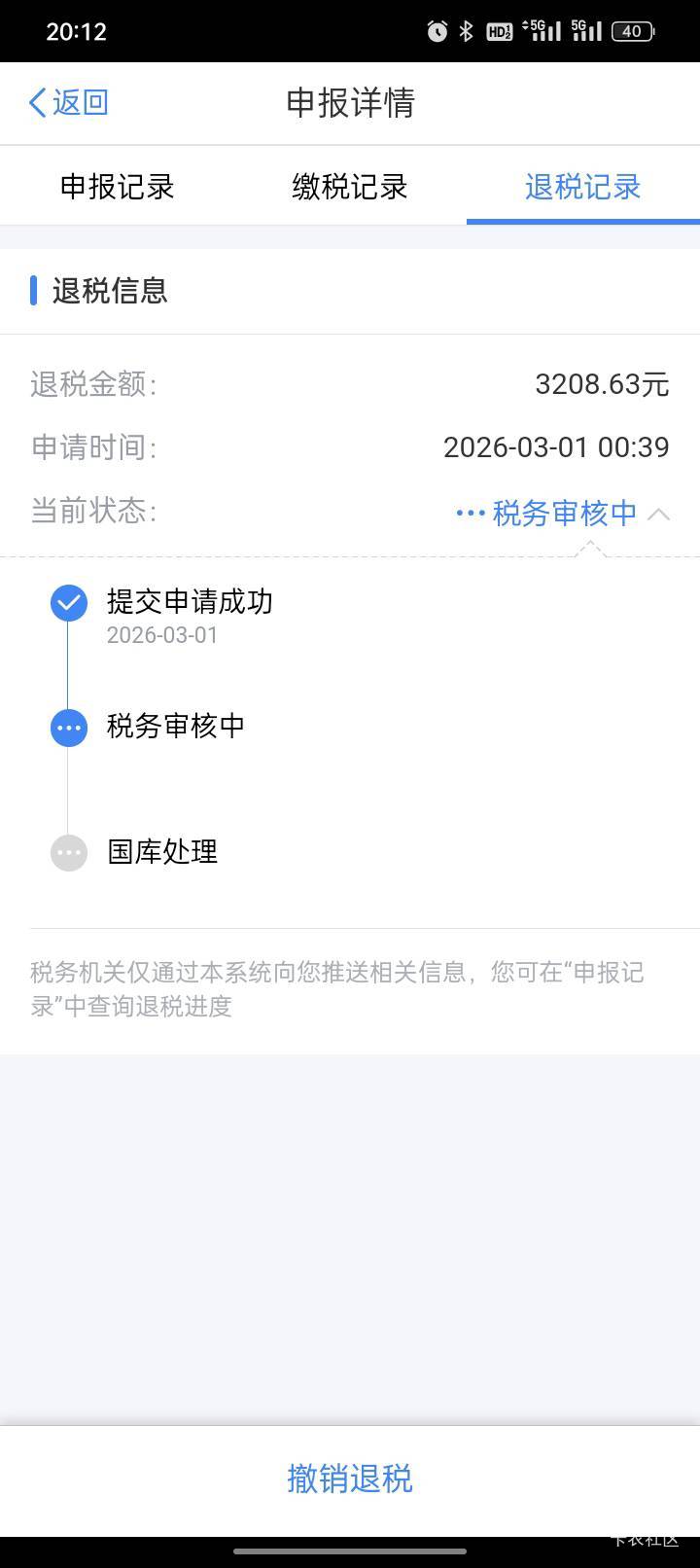This screenshot has width=700, height=1568.
Task: Switch to the 缴税记录 tab
Action: tap(350, 187)
